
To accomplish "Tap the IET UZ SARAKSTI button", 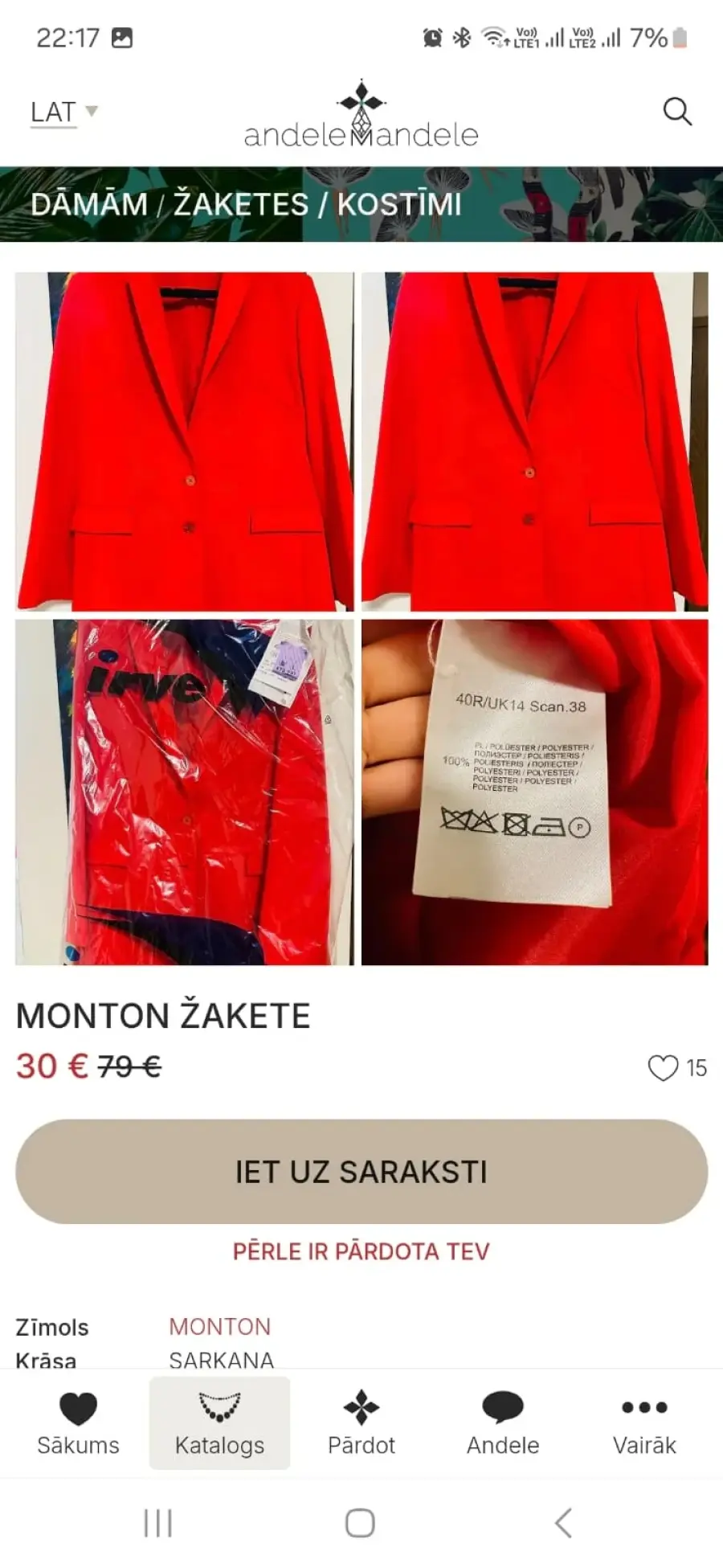I will pos(361,1172).
